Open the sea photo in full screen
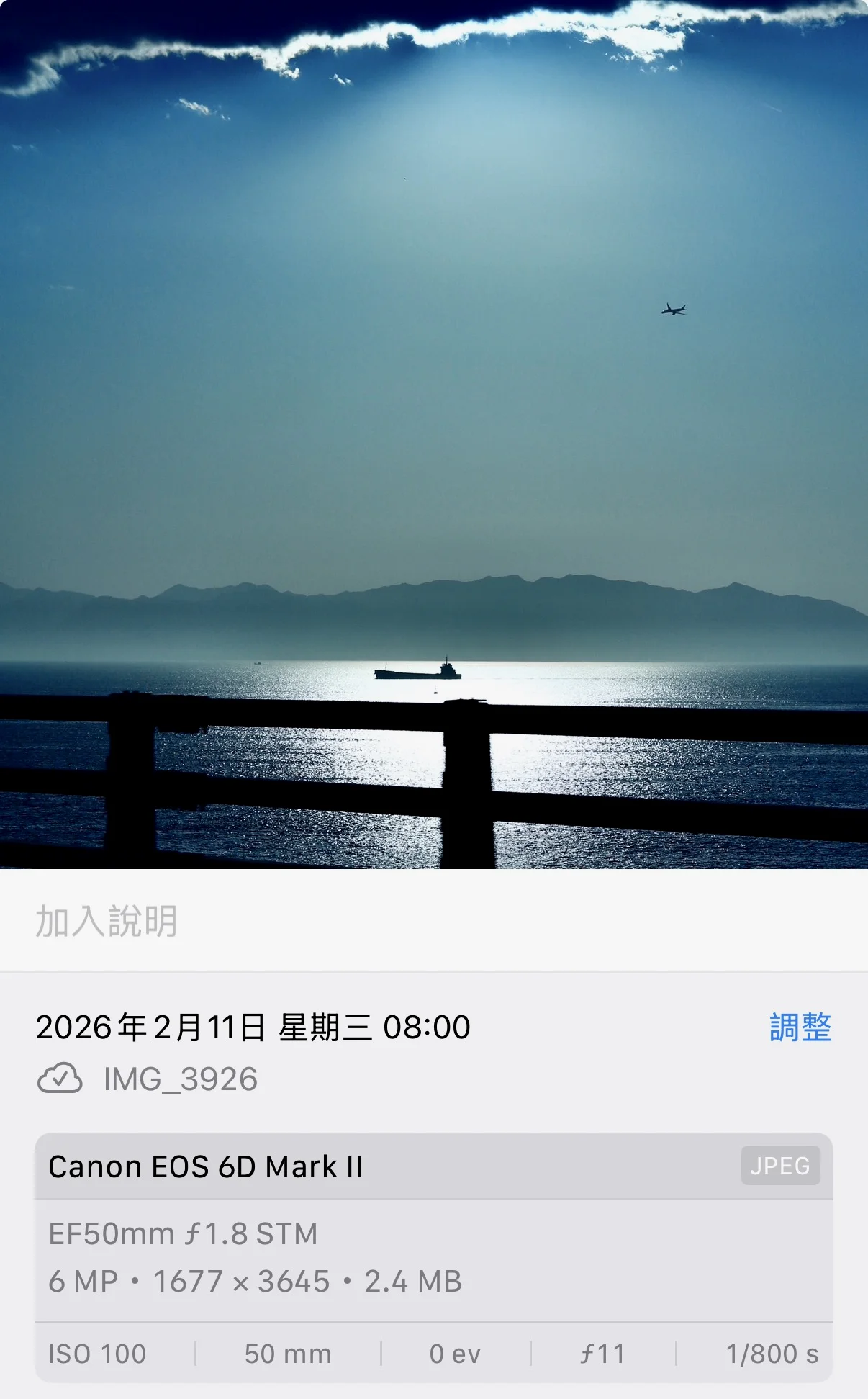The height and width of the screenshot is (1399, 868). point(434,434)
